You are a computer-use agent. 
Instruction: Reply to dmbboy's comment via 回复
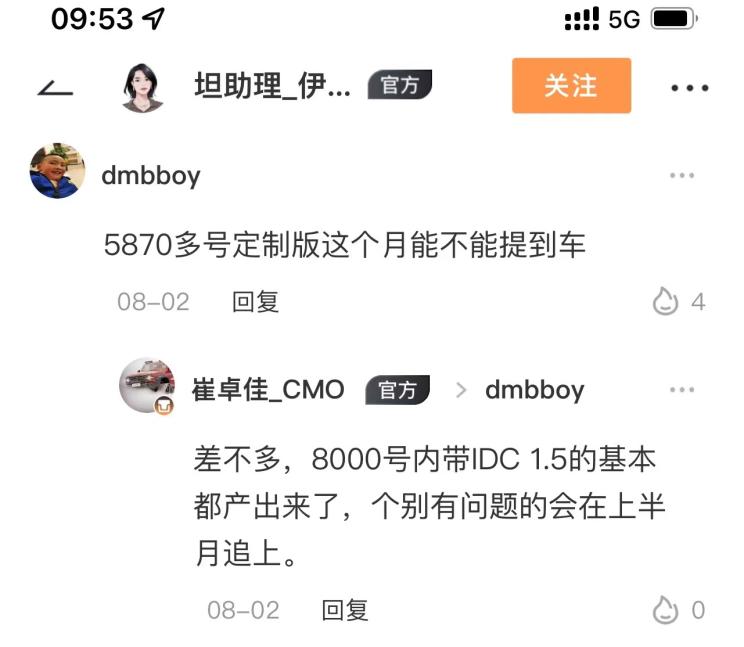(x=255, y=301)
